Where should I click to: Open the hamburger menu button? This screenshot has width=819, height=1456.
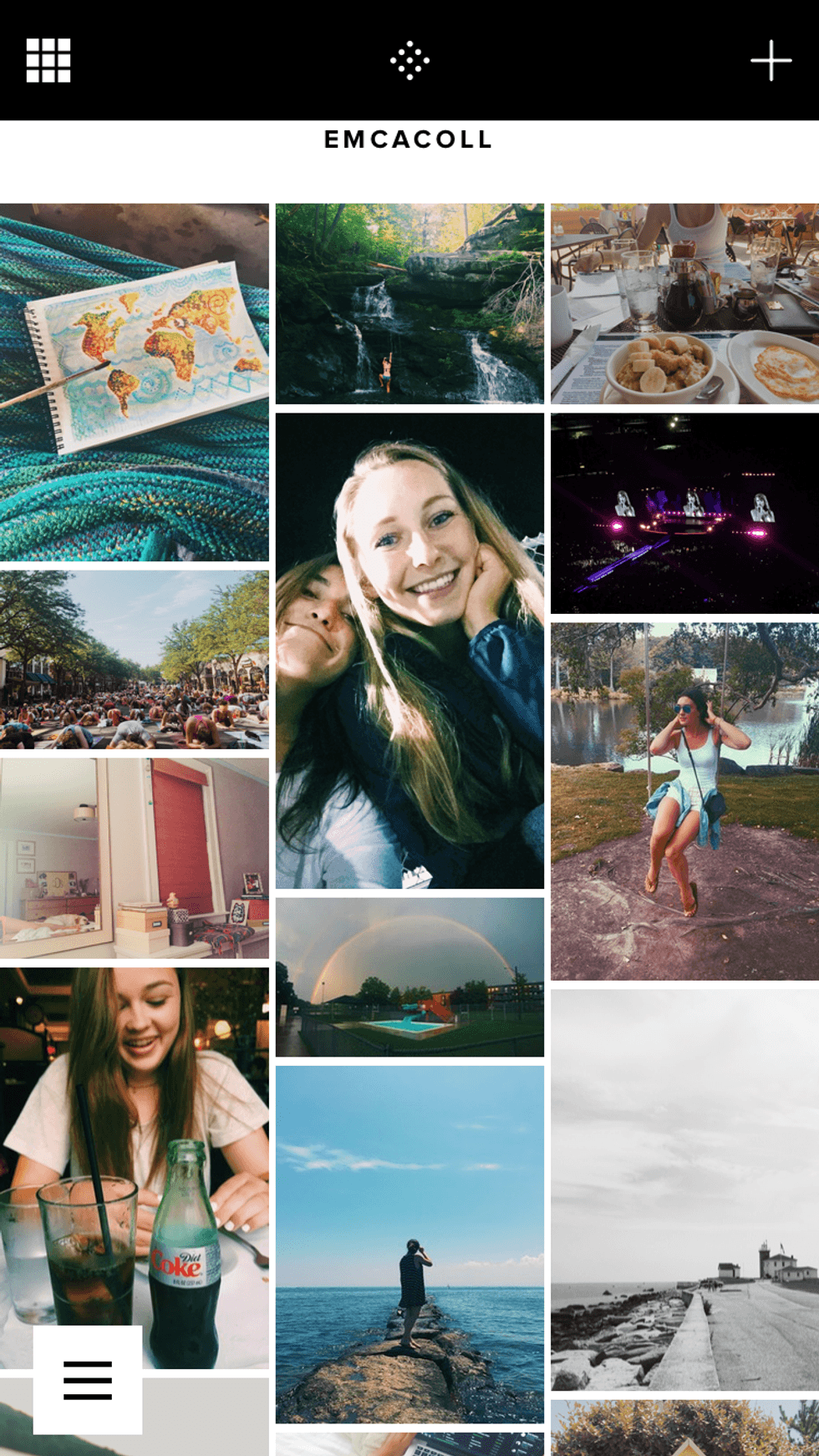[x=88, y=1379]
